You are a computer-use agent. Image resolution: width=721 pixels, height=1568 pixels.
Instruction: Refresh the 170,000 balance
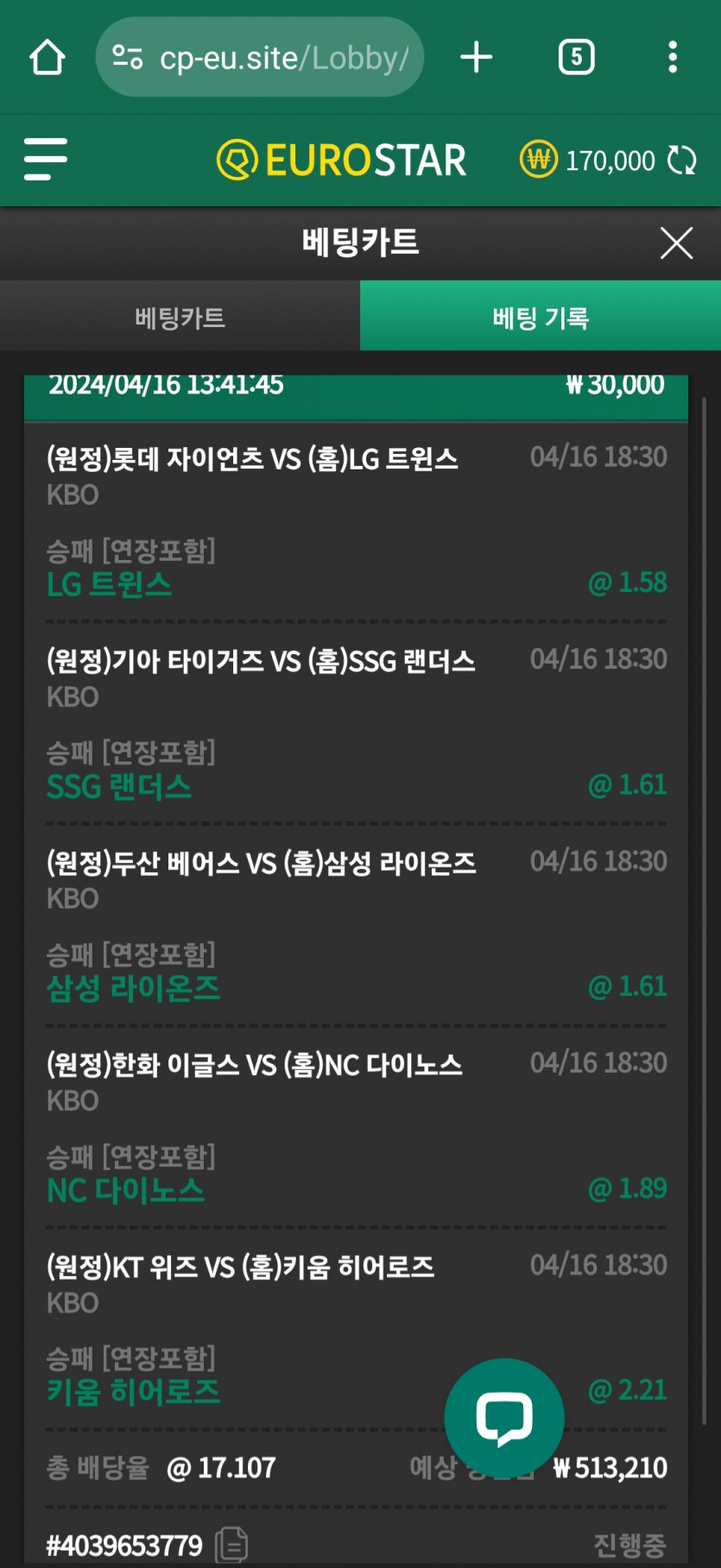682,161
